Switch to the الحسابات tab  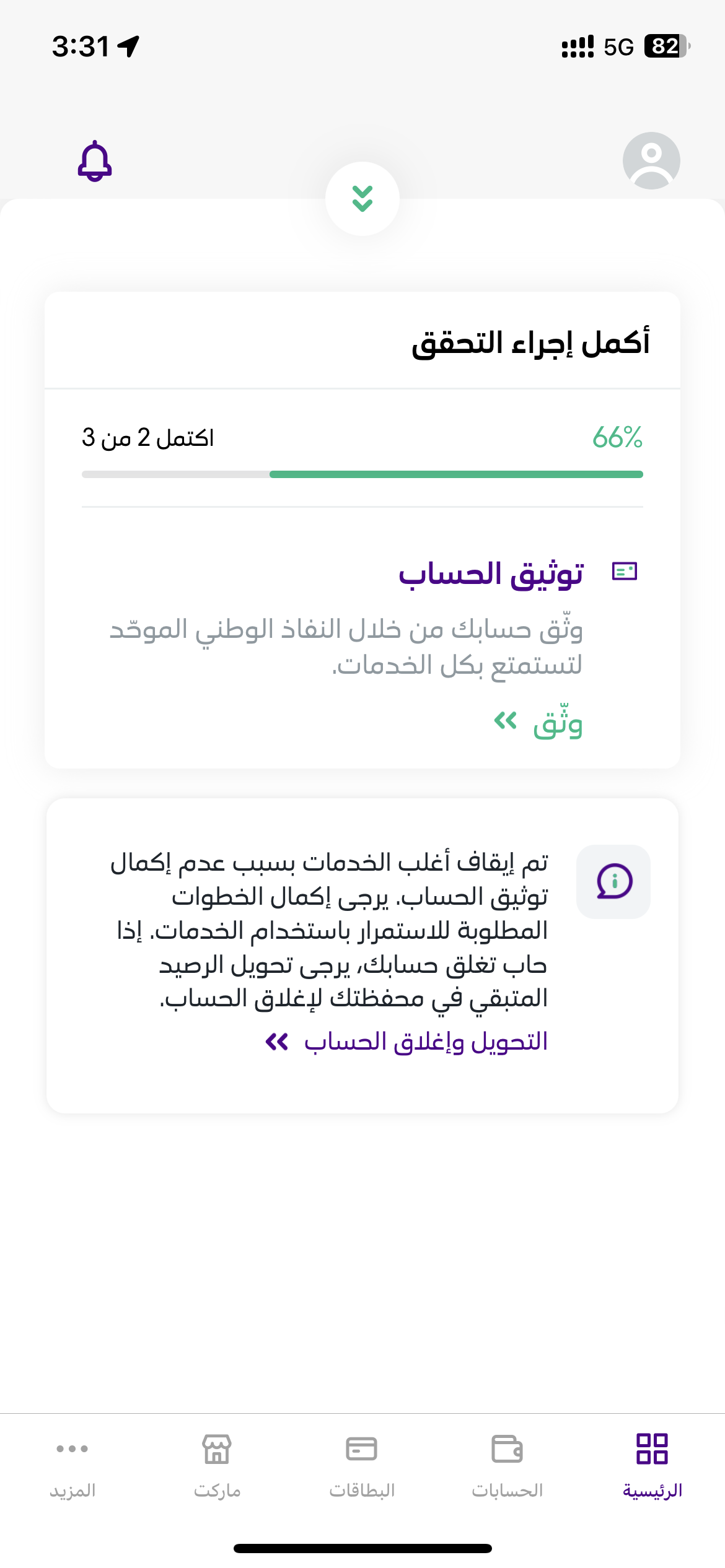pyautogui.click(x=507, y=1465)
